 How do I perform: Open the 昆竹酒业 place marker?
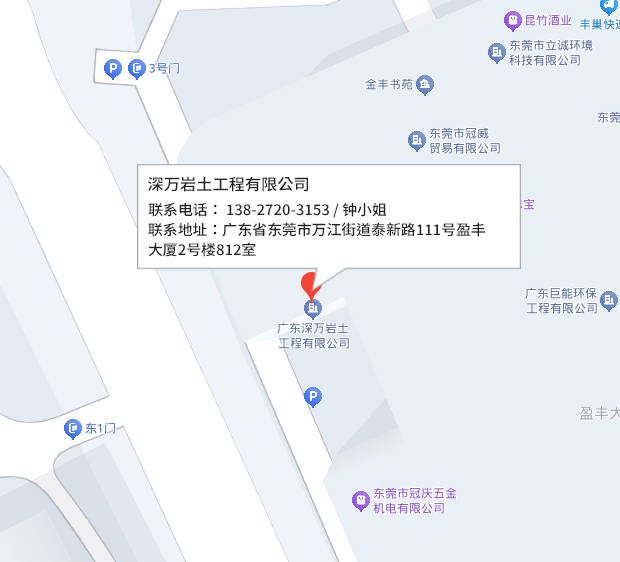click(x=512, y=20)
